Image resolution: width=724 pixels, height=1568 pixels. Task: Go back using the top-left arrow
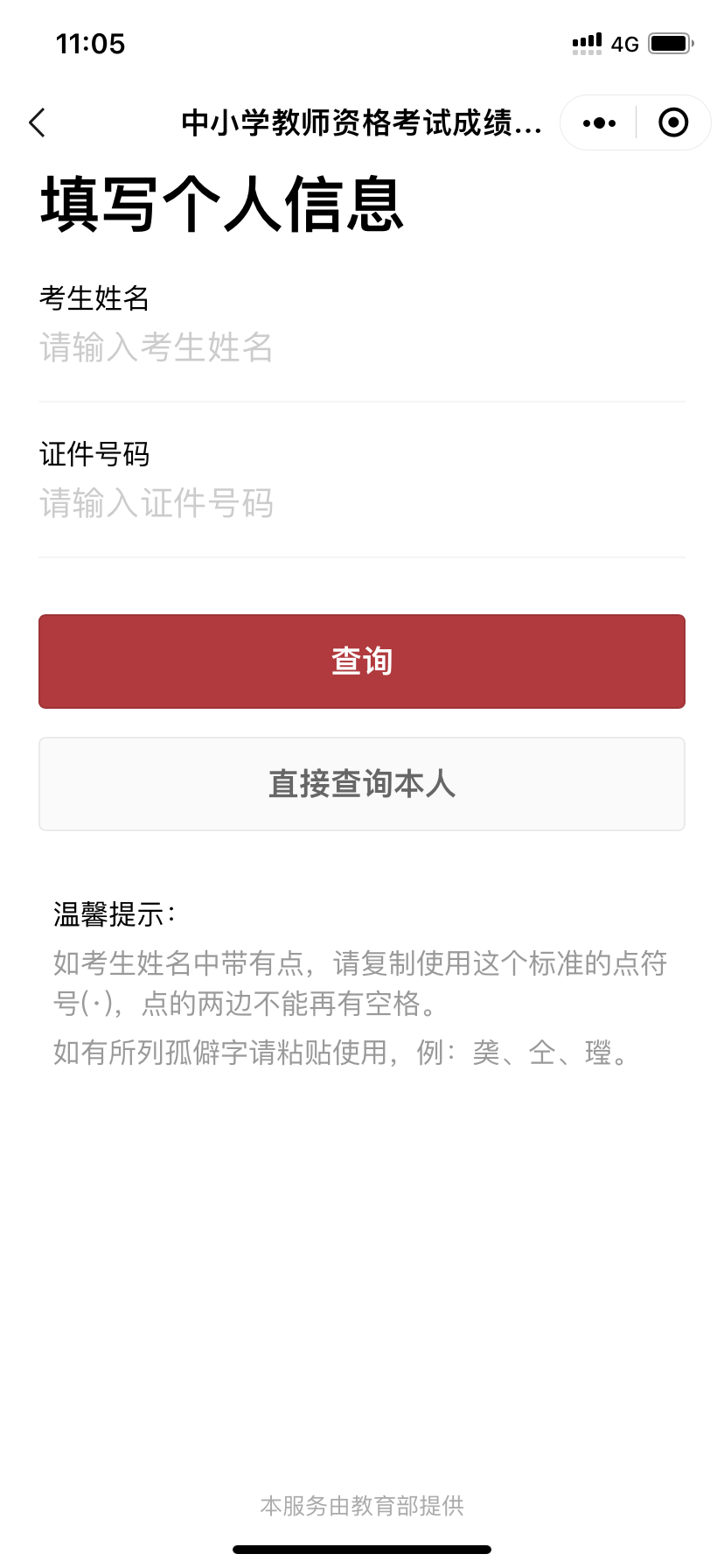point(37,123)
